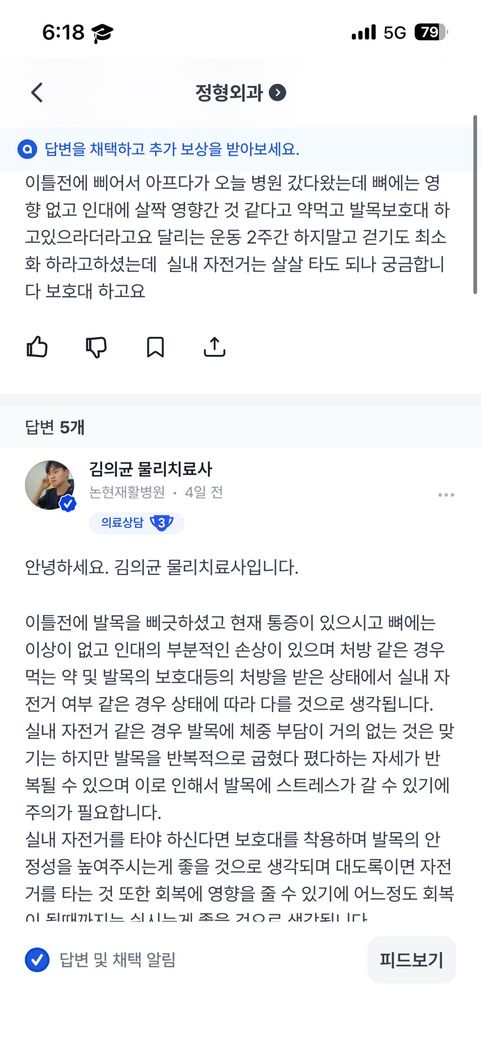Share this question
Screen dimensions: 481x1040
[x=214, y=347]
